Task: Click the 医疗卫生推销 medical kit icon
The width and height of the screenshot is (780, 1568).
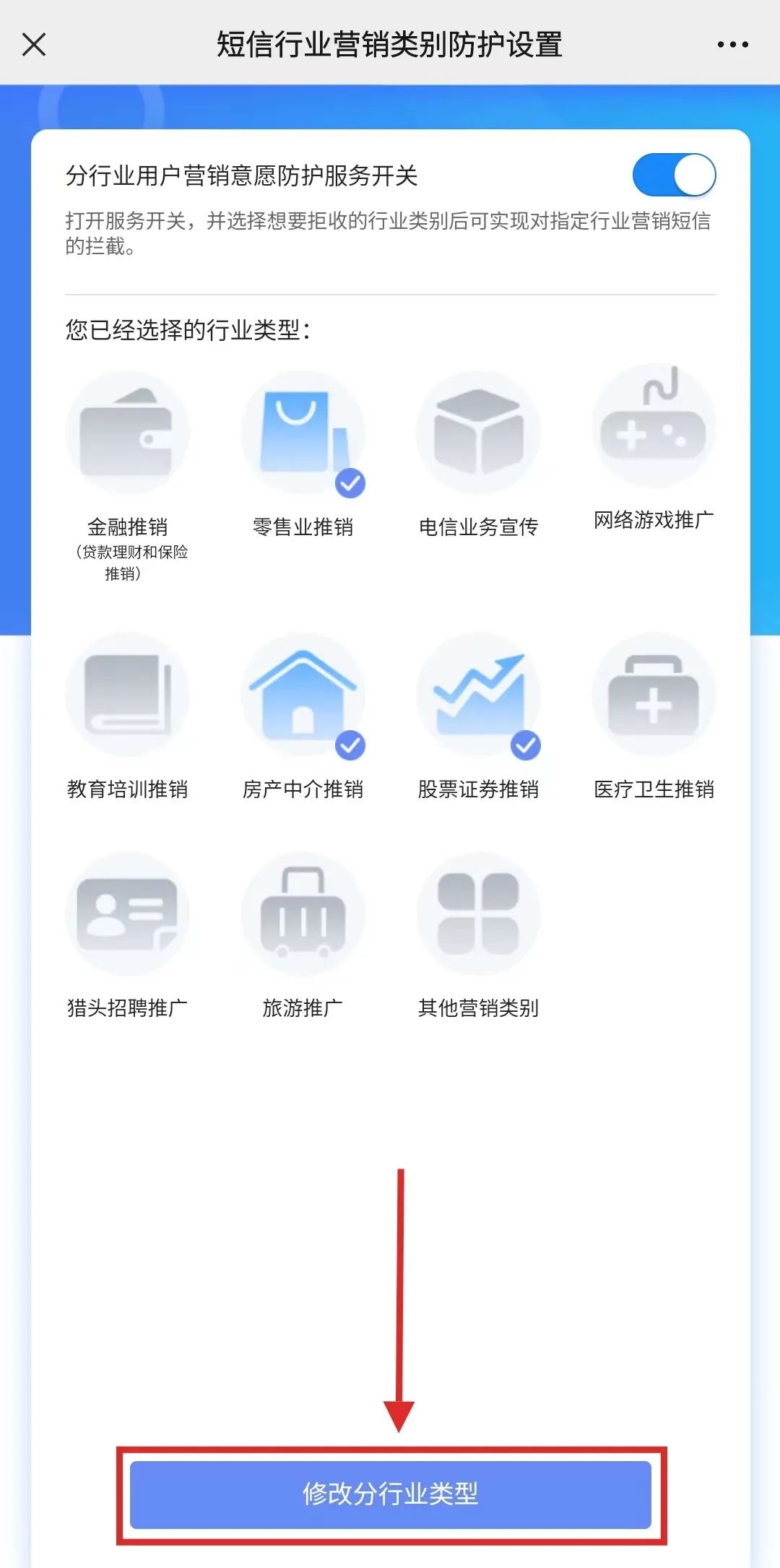Action: pyautogui.click(x=654, y=695)
